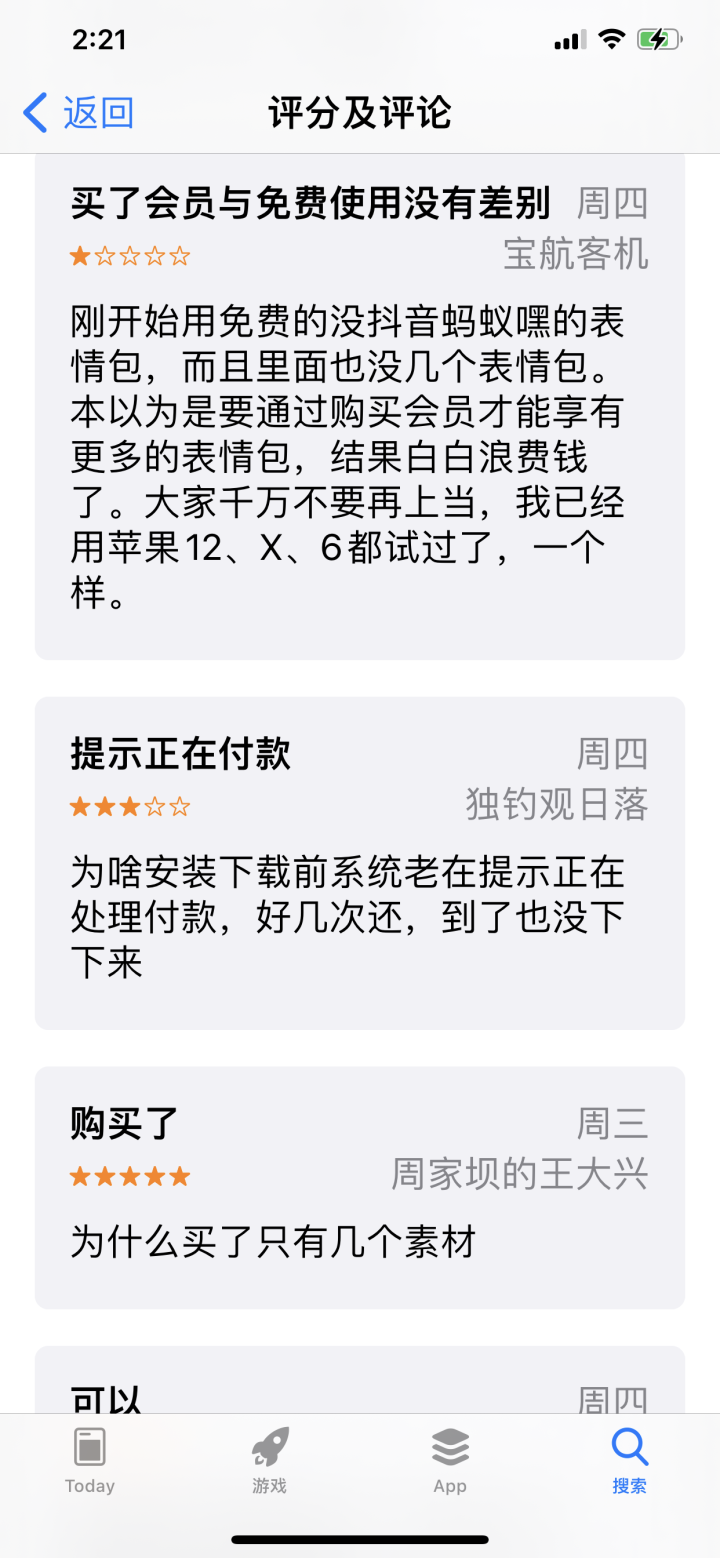Select the 搜索 tab

pos(630,1460)
